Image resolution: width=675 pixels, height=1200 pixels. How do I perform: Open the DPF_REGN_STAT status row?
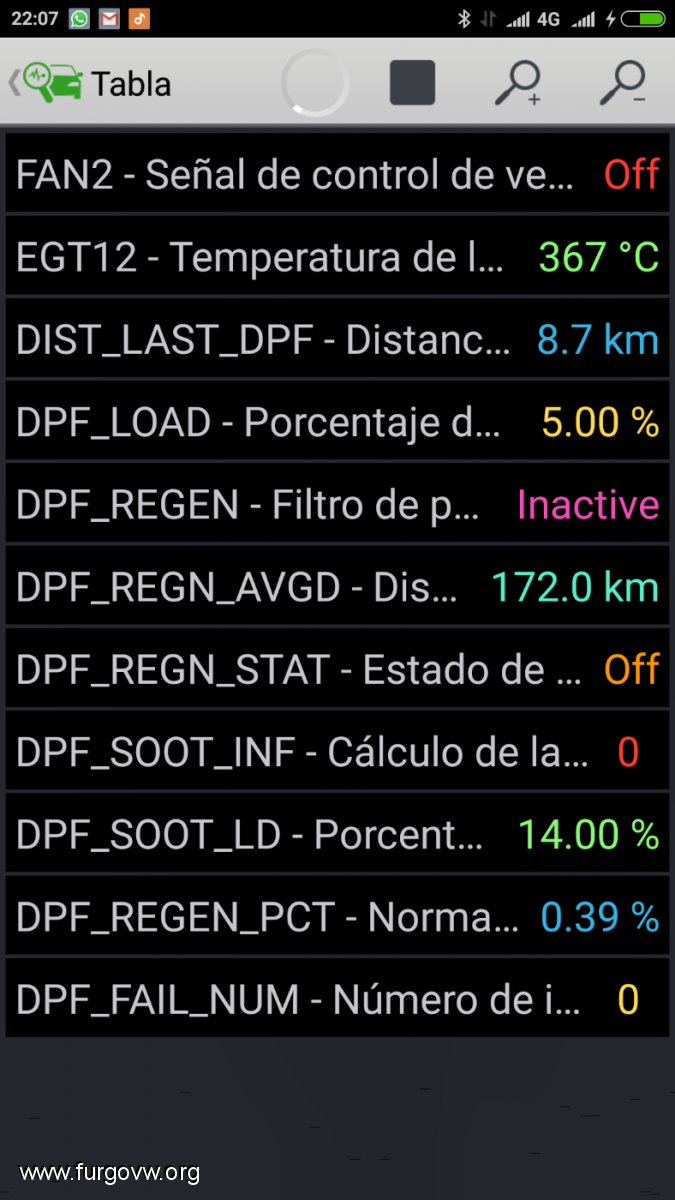[337, 669]
